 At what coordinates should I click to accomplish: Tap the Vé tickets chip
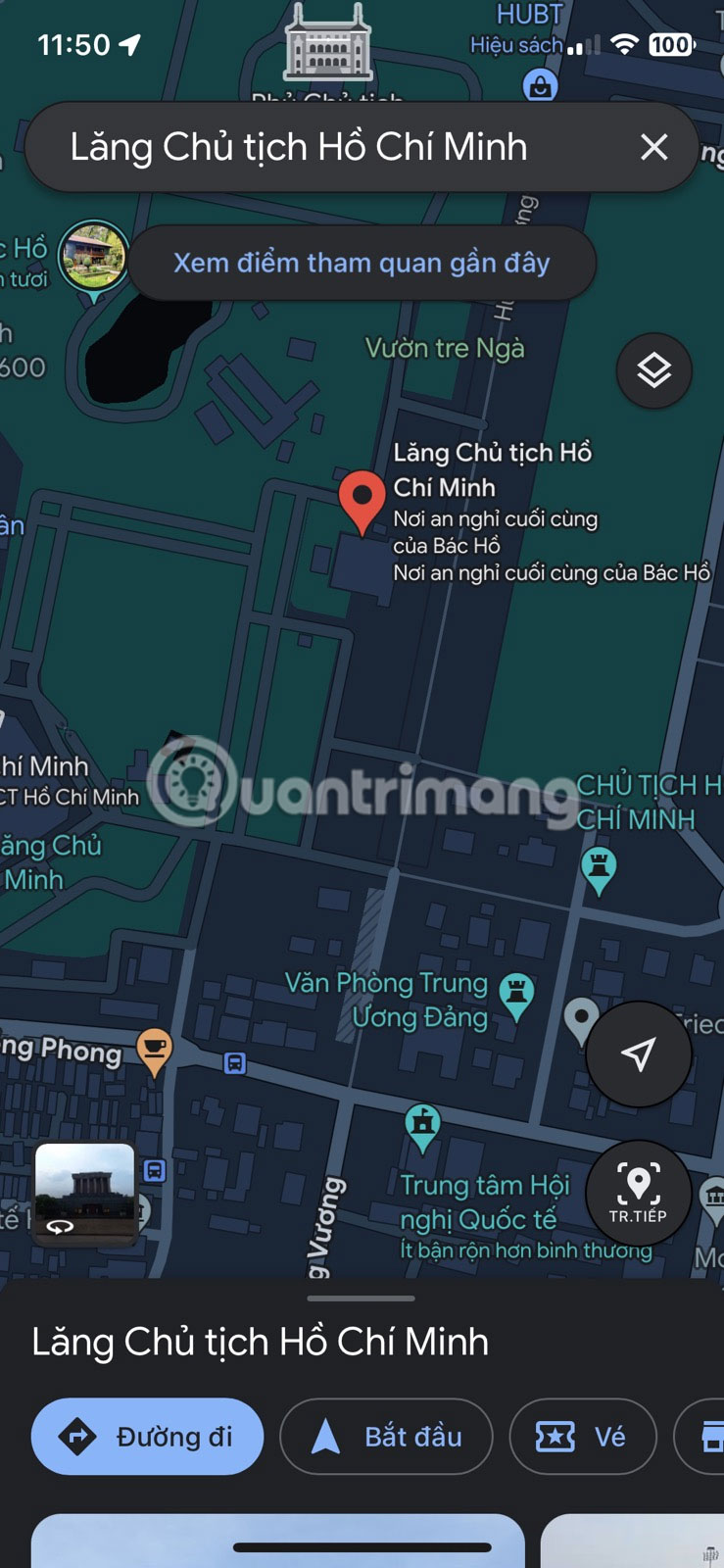[581, 1437]
